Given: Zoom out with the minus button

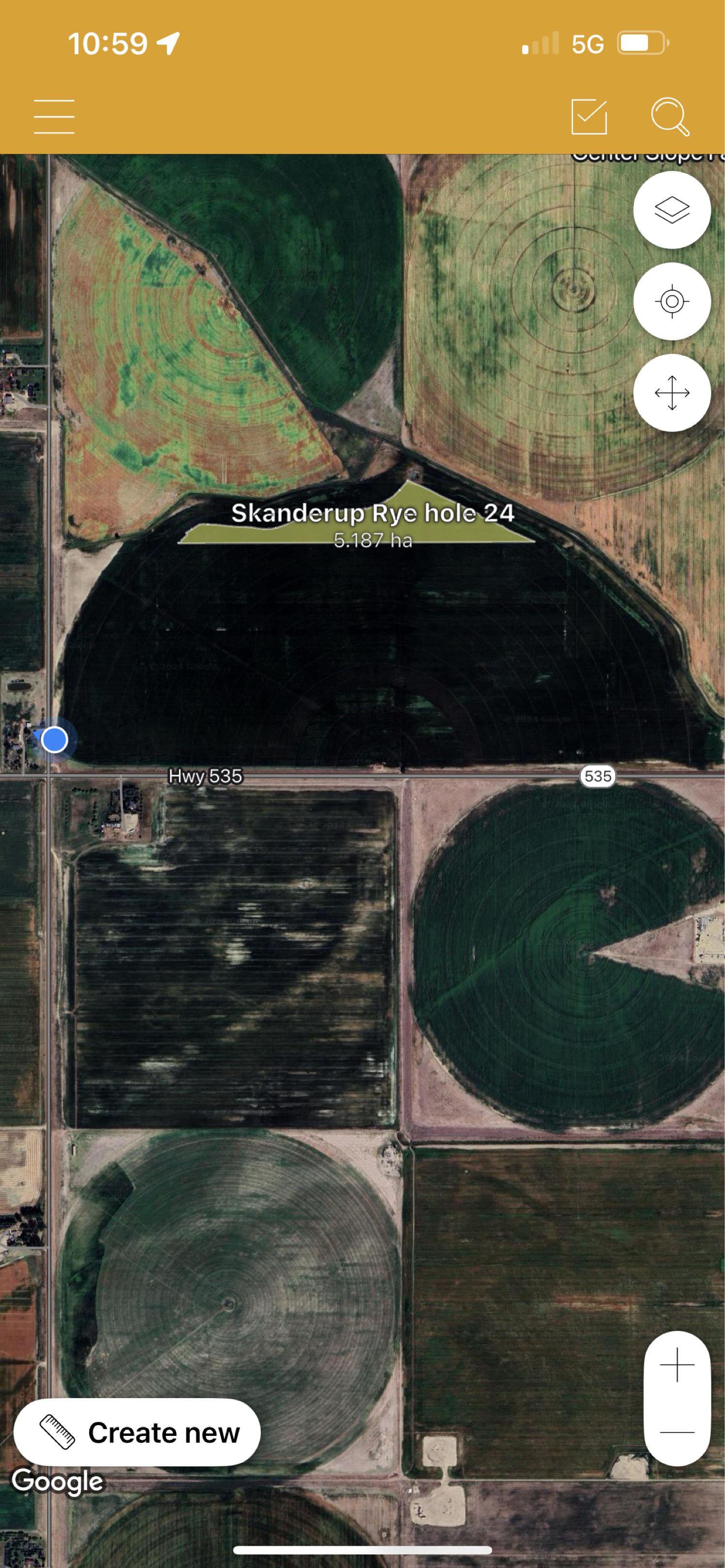Looking at the screenshot, I should (x=677, y=1432).
